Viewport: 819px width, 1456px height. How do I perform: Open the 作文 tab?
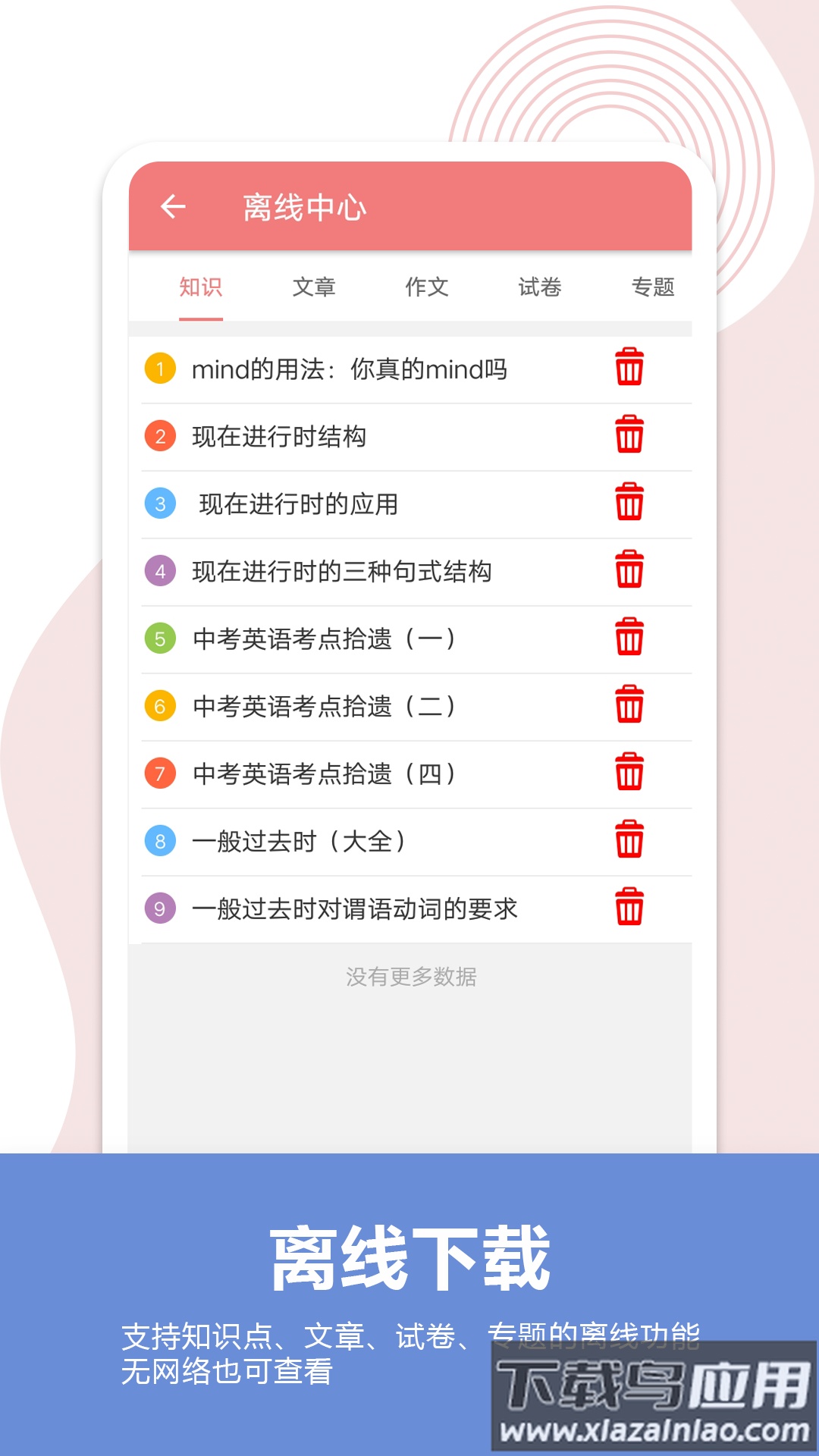pyautogui.click(x=428, y=288)
